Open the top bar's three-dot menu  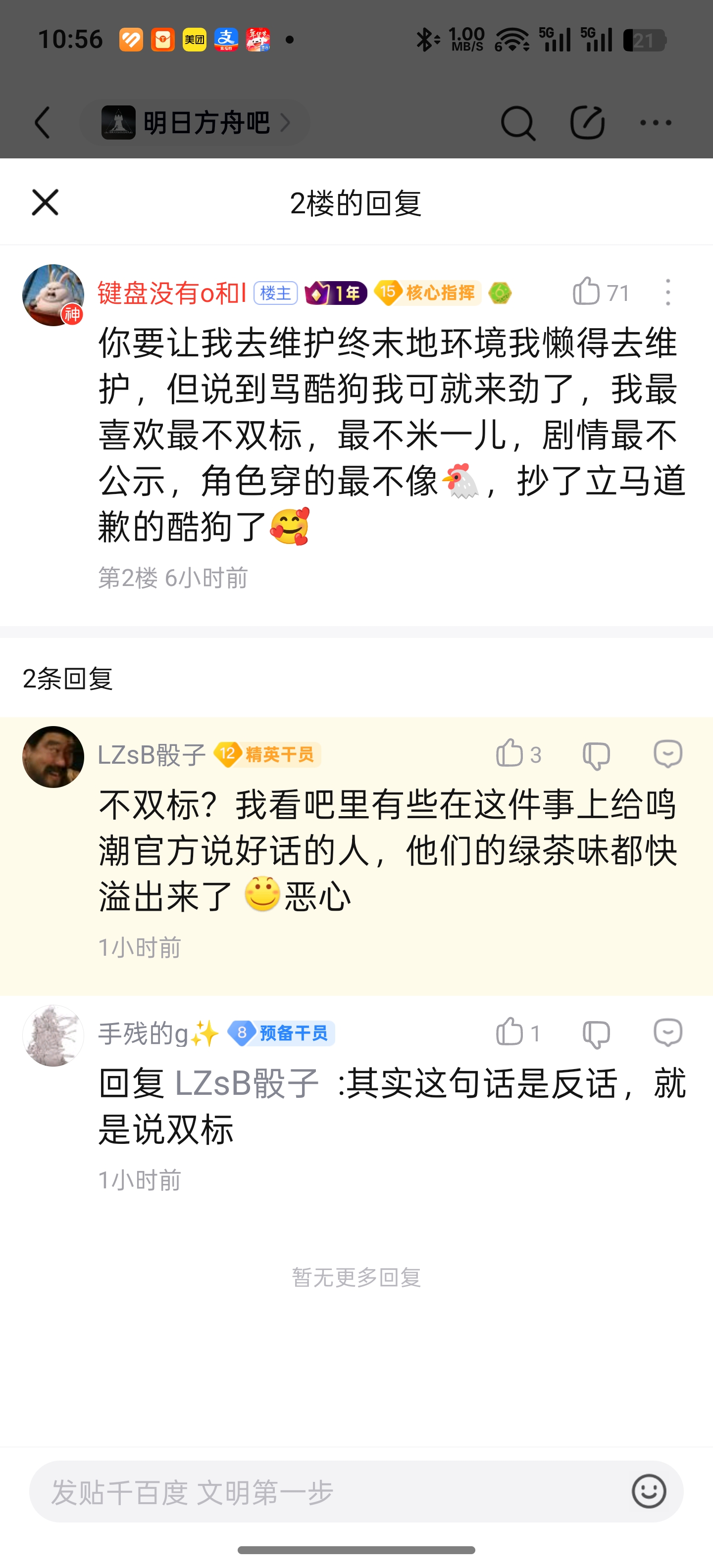[656, 123]
